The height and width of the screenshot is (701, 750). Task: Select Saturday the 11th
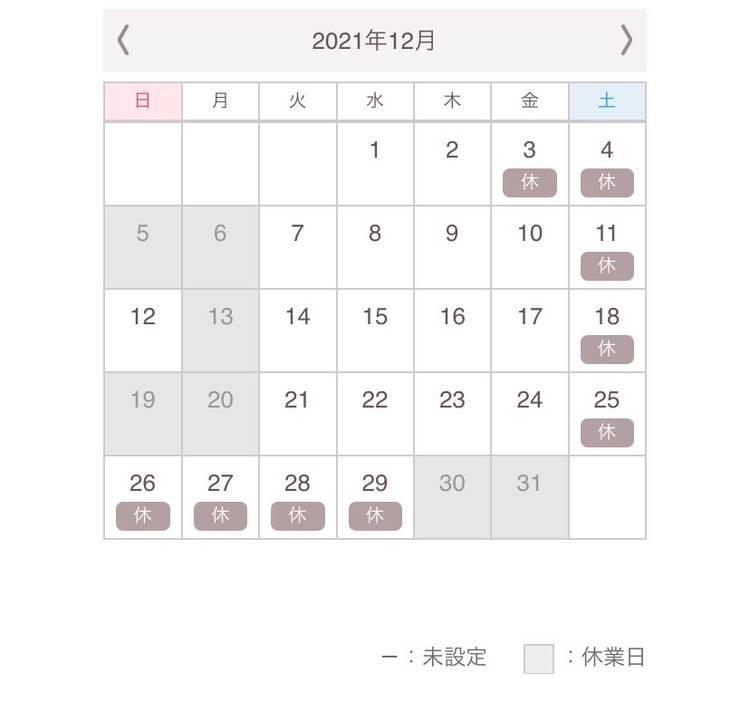607,248
